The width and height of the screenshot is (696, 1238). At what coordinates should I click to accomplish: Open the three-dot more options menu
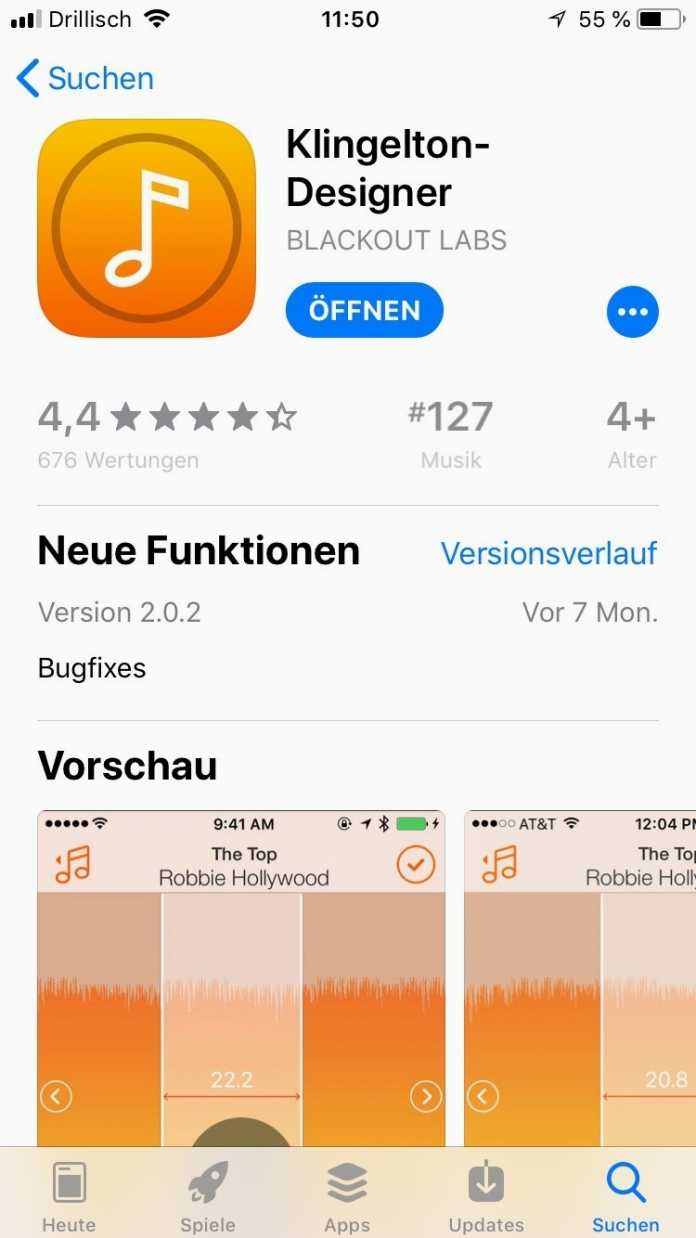632,312
